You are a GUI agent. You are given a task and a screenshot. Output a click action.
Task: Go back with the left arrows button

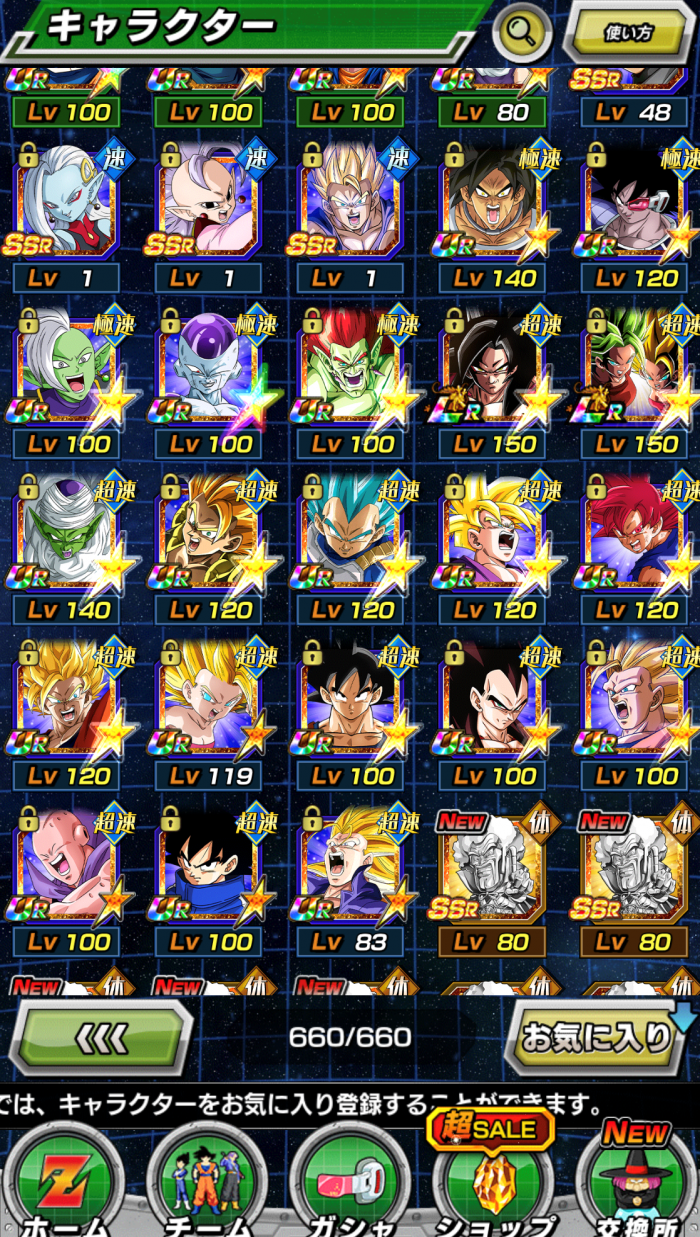click(101, 1037)
